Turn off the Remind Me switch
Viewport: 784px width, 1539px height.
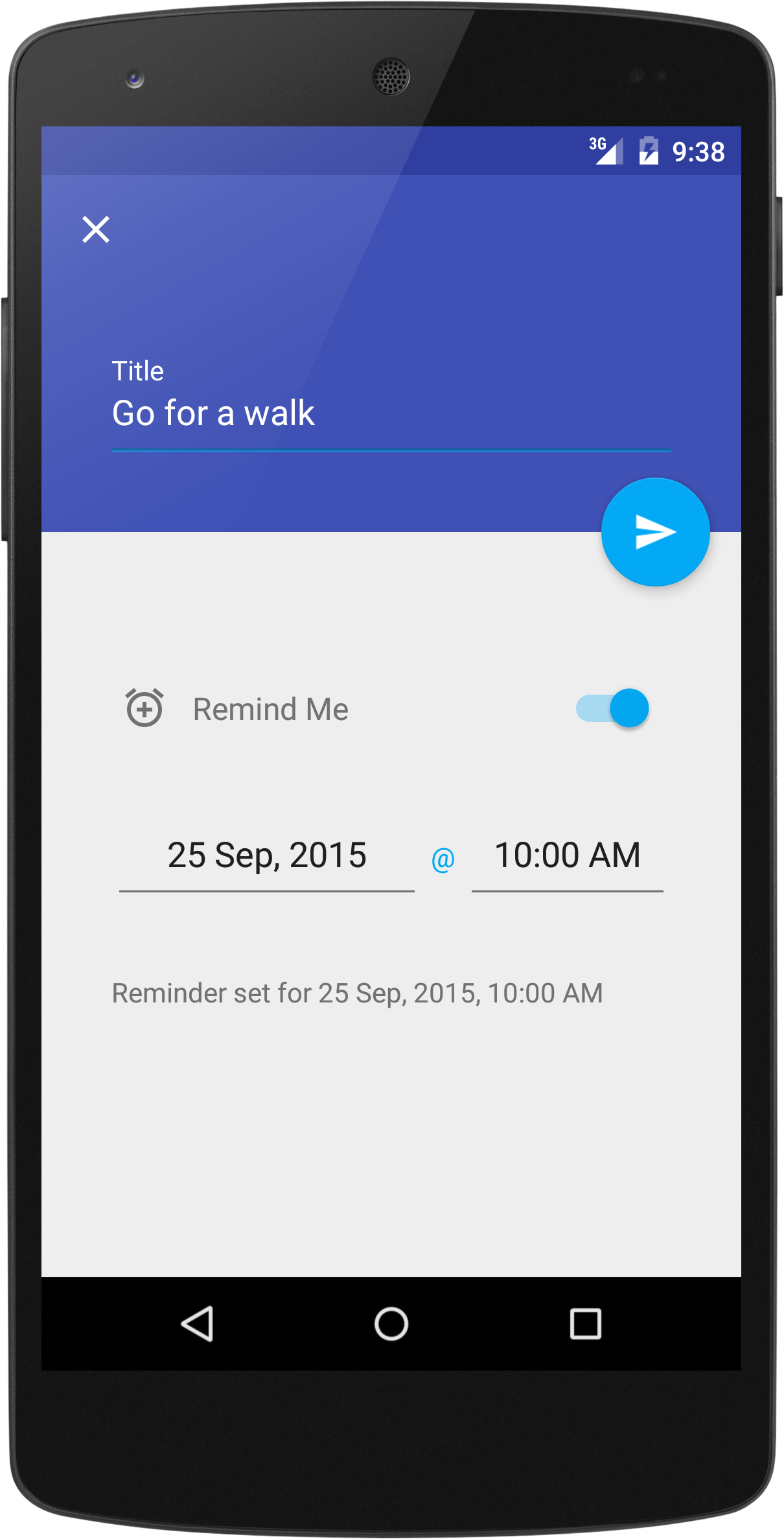coord(612,708)
